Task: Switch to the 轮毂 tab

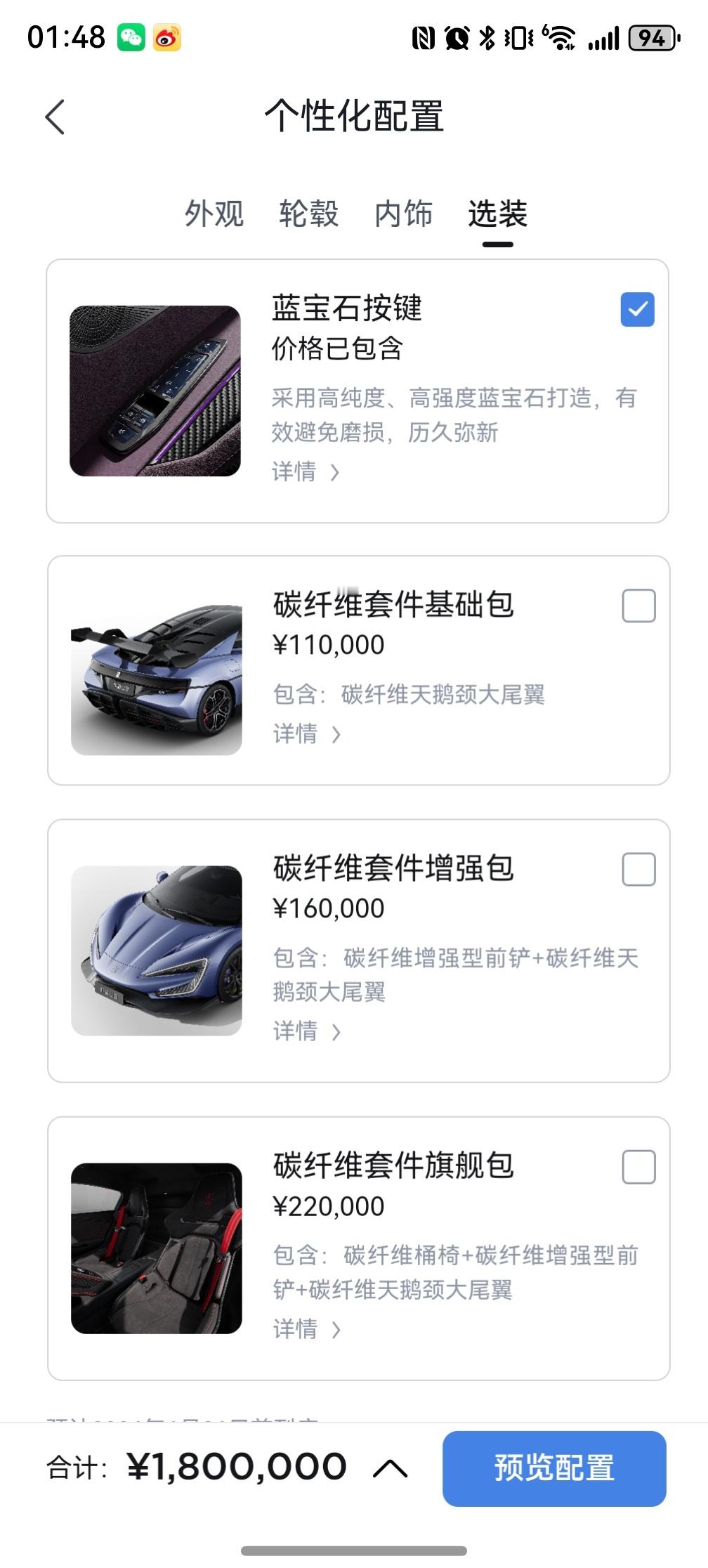Action: 308,214
